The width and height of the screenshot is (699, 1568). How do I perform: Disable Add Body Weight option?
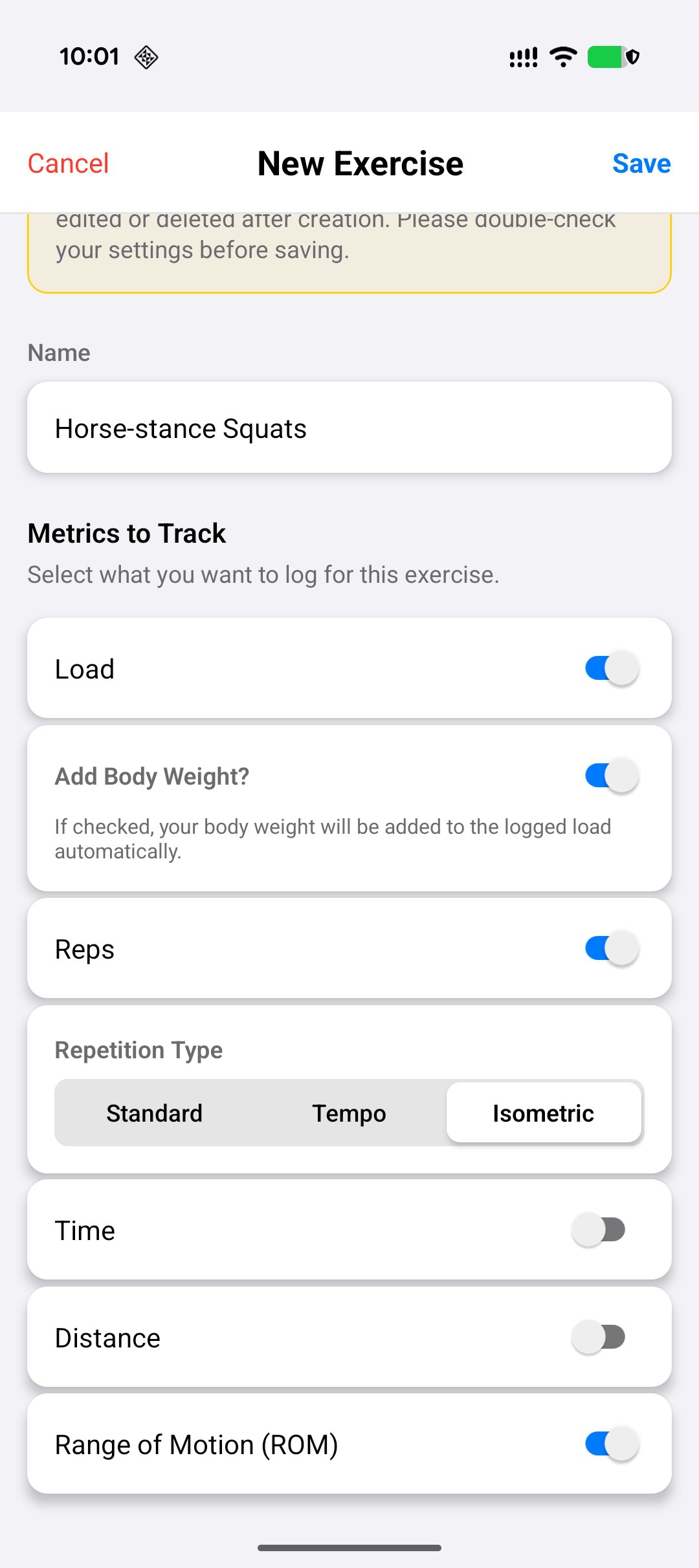point(611,776)
